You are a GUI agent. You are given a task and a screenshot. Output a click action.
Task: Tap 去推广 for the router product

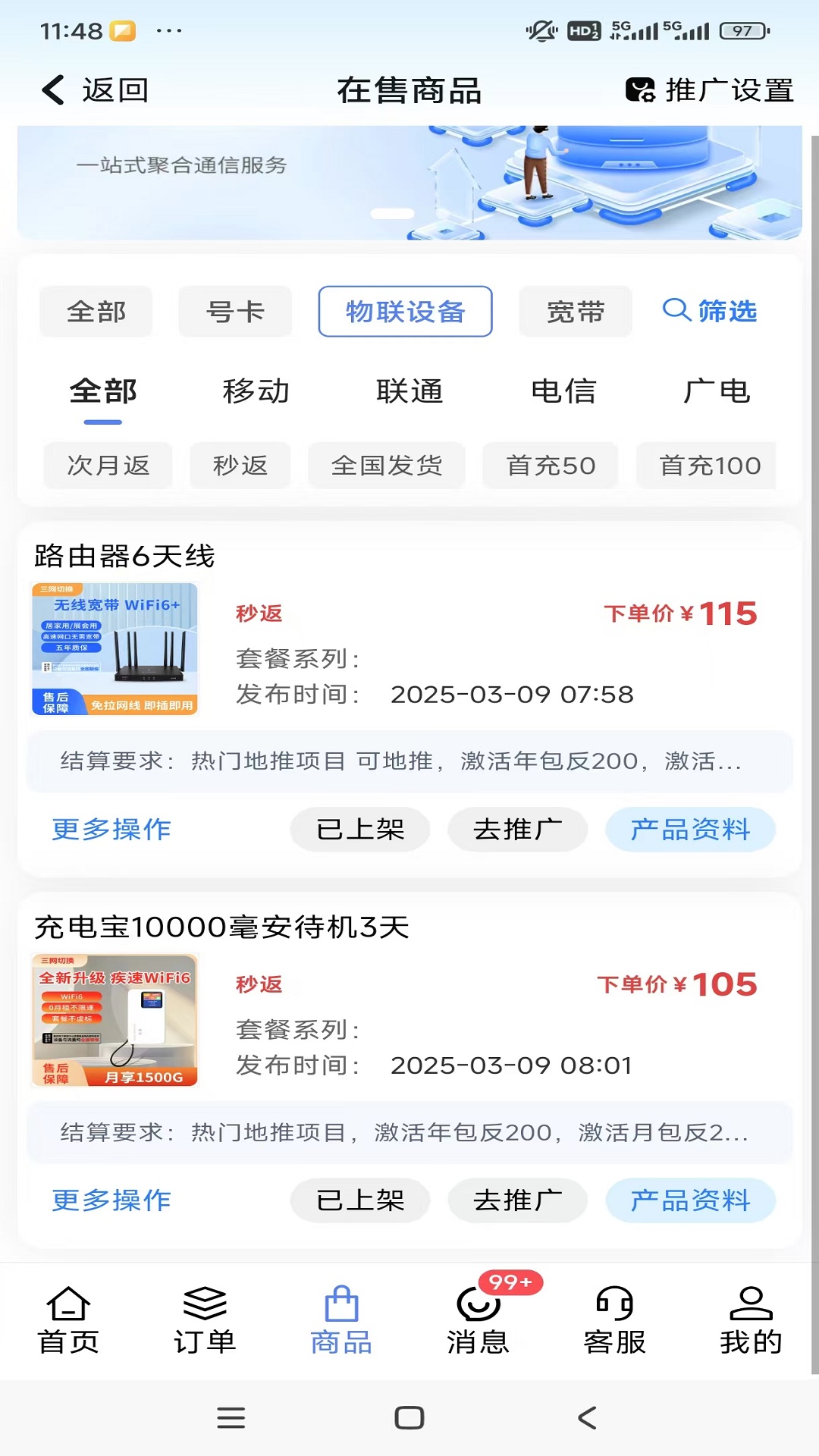pos(516,830)
